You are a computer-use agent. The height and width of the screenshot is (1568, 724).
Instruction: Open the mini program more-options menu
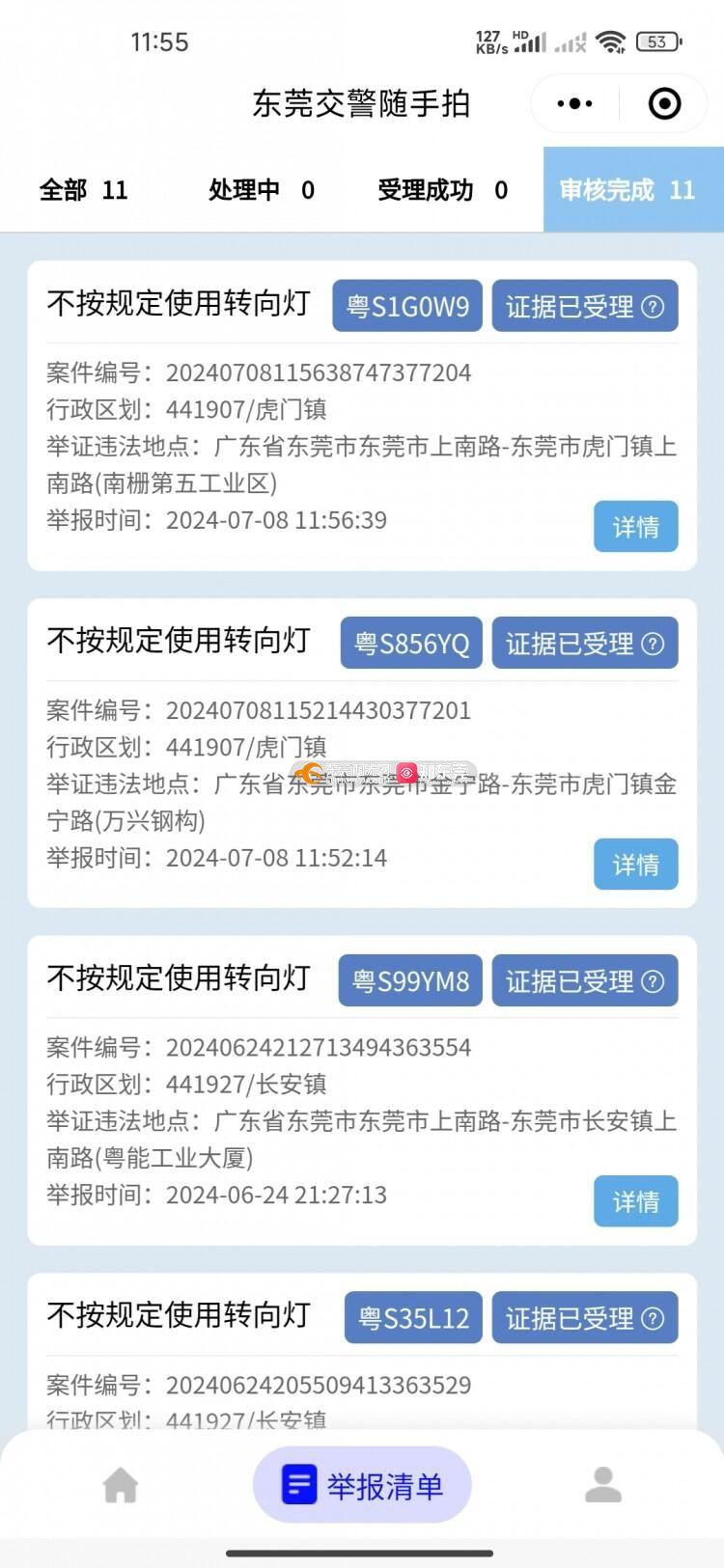tap(575, 103)
